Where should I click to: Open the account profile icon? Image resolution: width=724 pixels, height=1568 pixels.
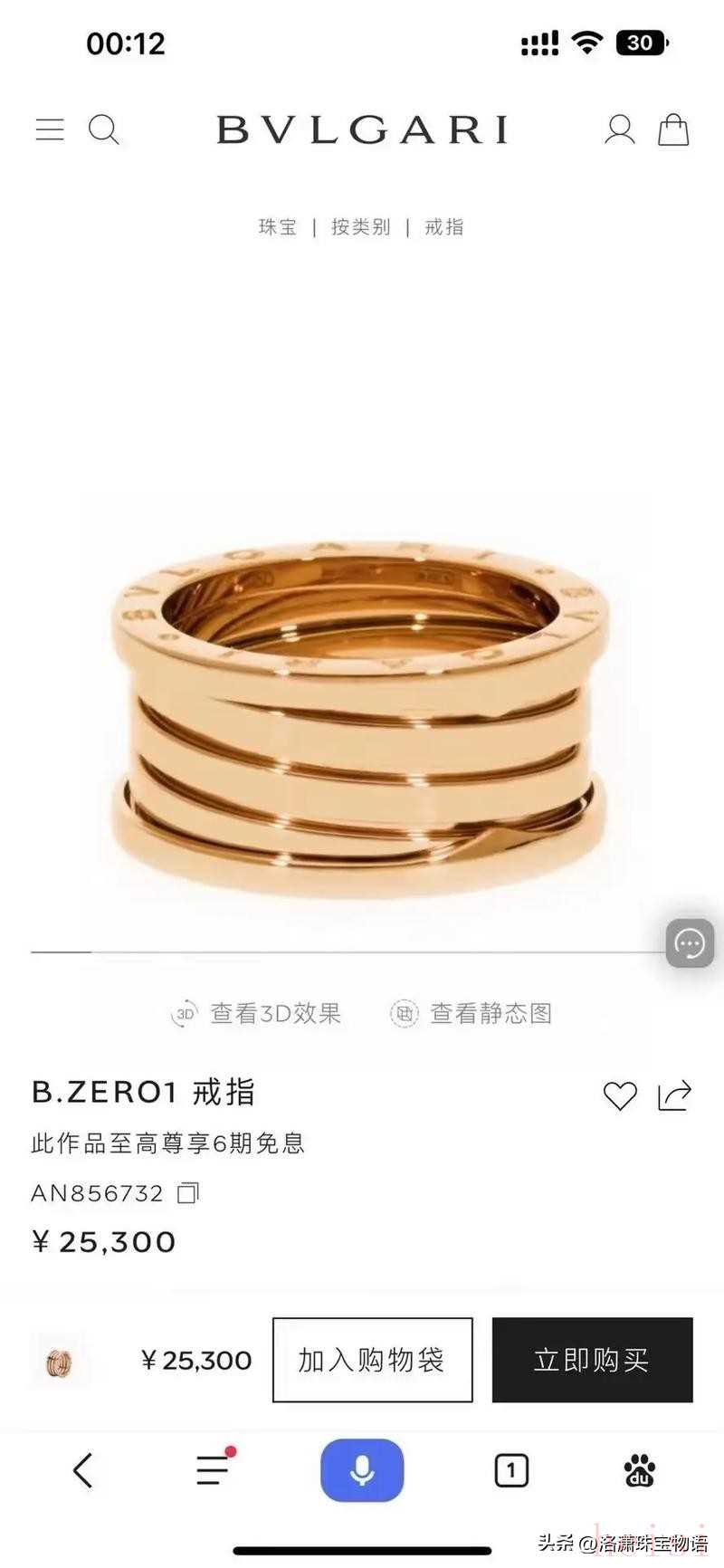(620, 129)
